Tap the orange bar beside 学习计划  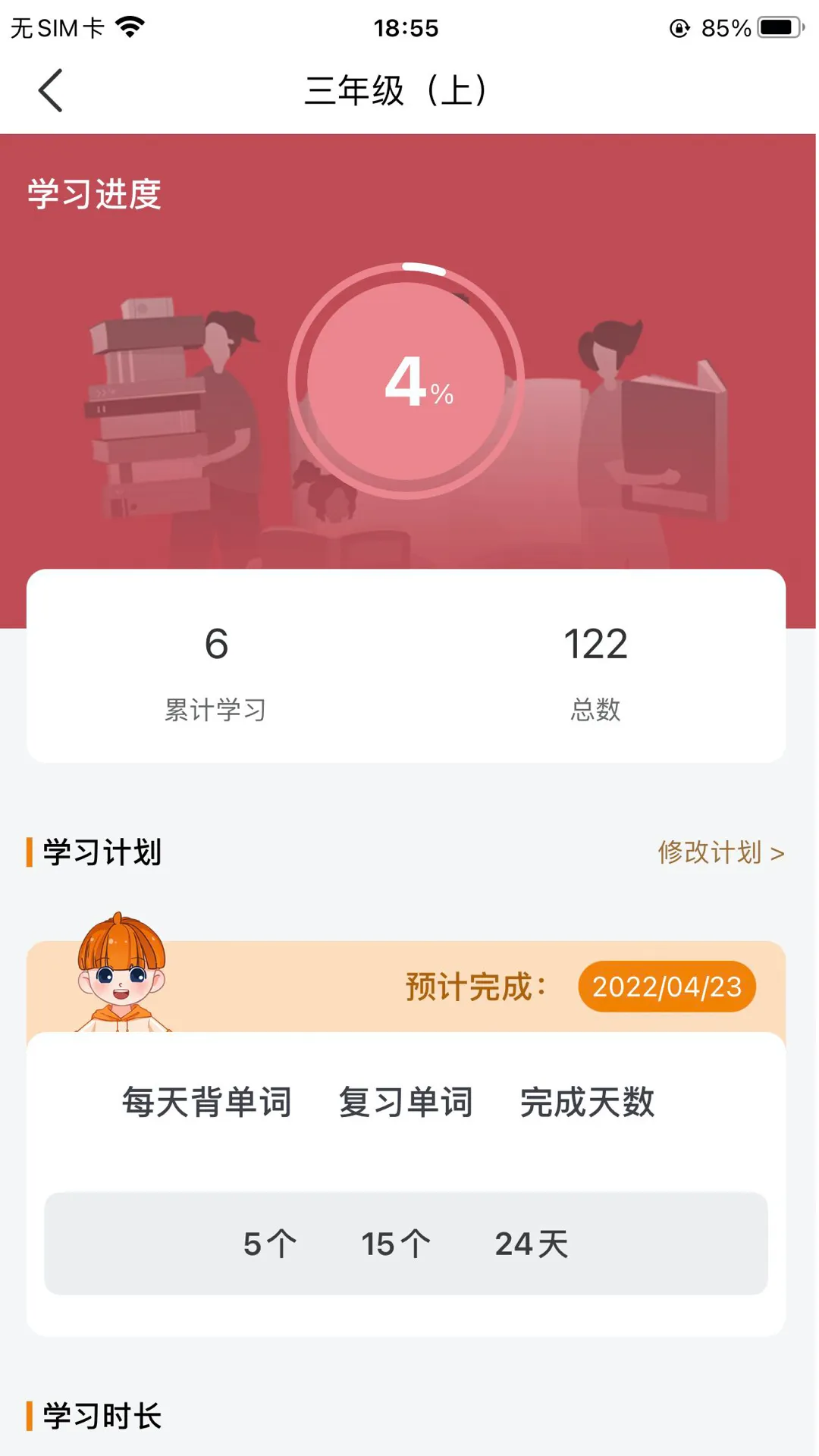coord(30,852)
